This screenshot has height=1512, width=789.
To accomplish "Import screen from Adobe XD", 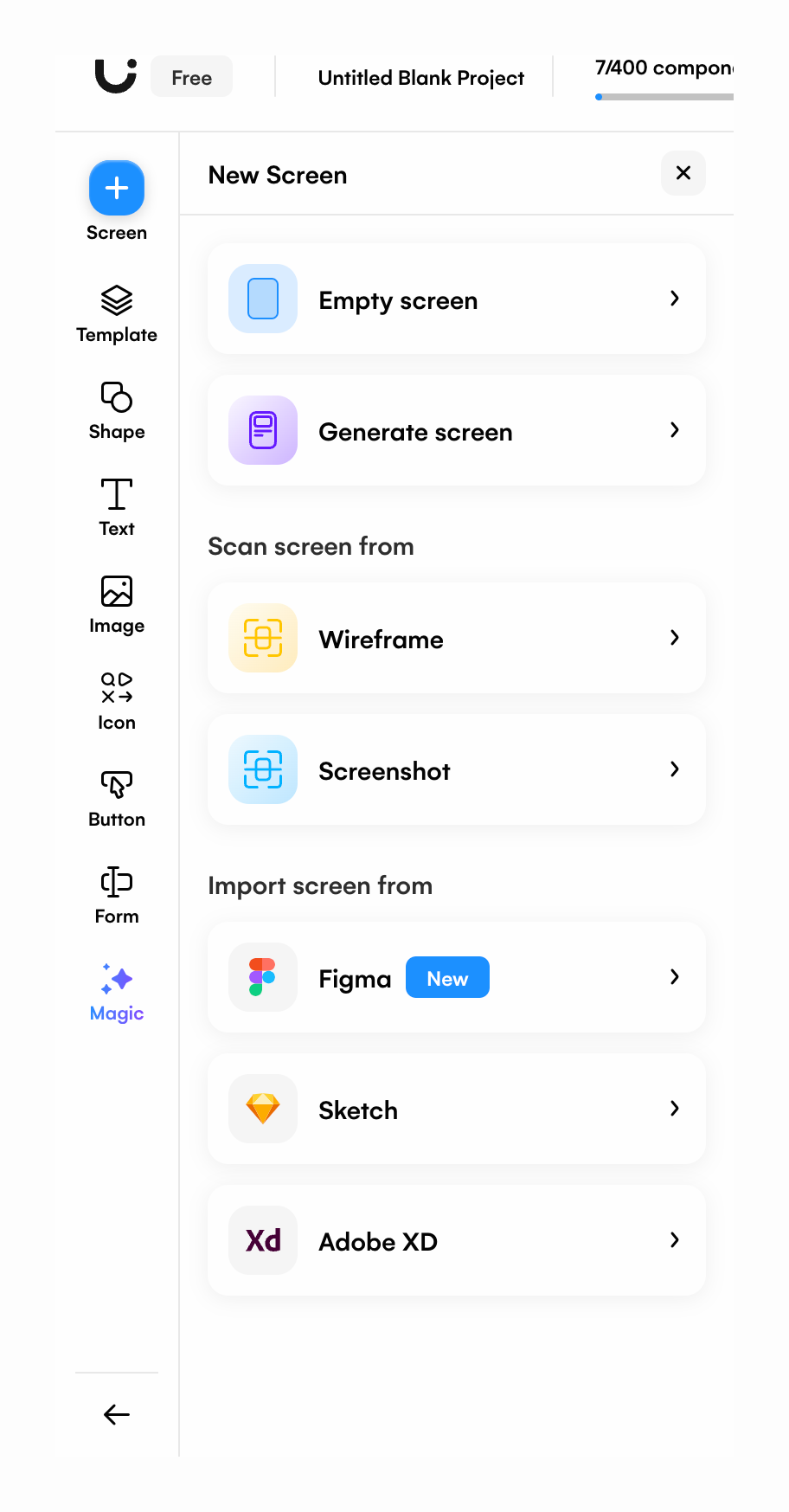I will pos(456,1241).
